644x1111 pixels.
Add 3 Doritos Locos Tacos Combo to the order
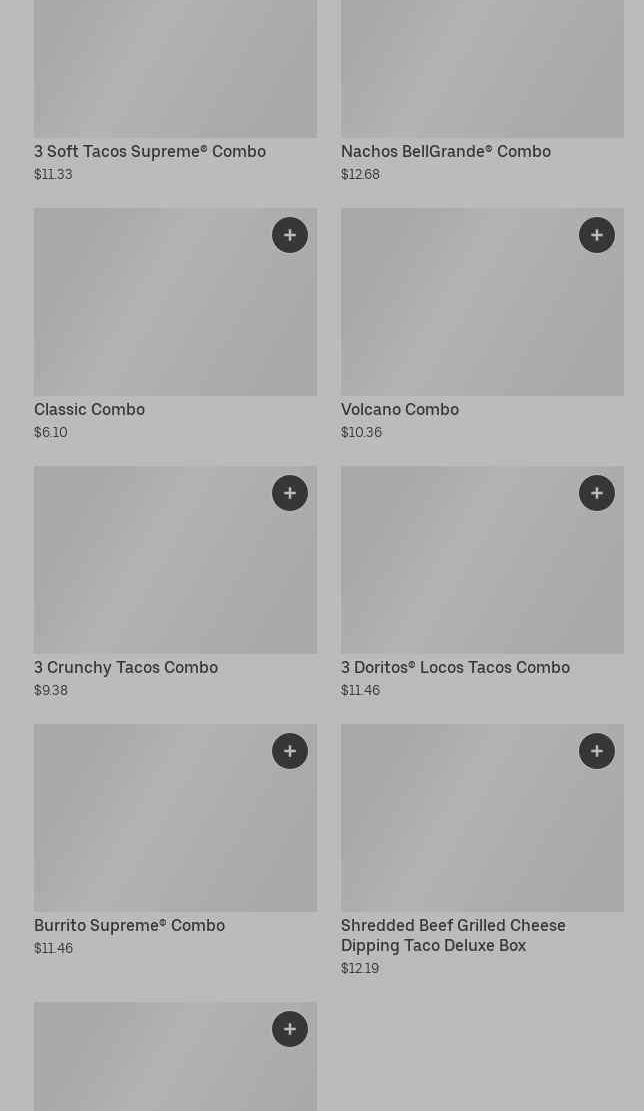pos(597,493)
